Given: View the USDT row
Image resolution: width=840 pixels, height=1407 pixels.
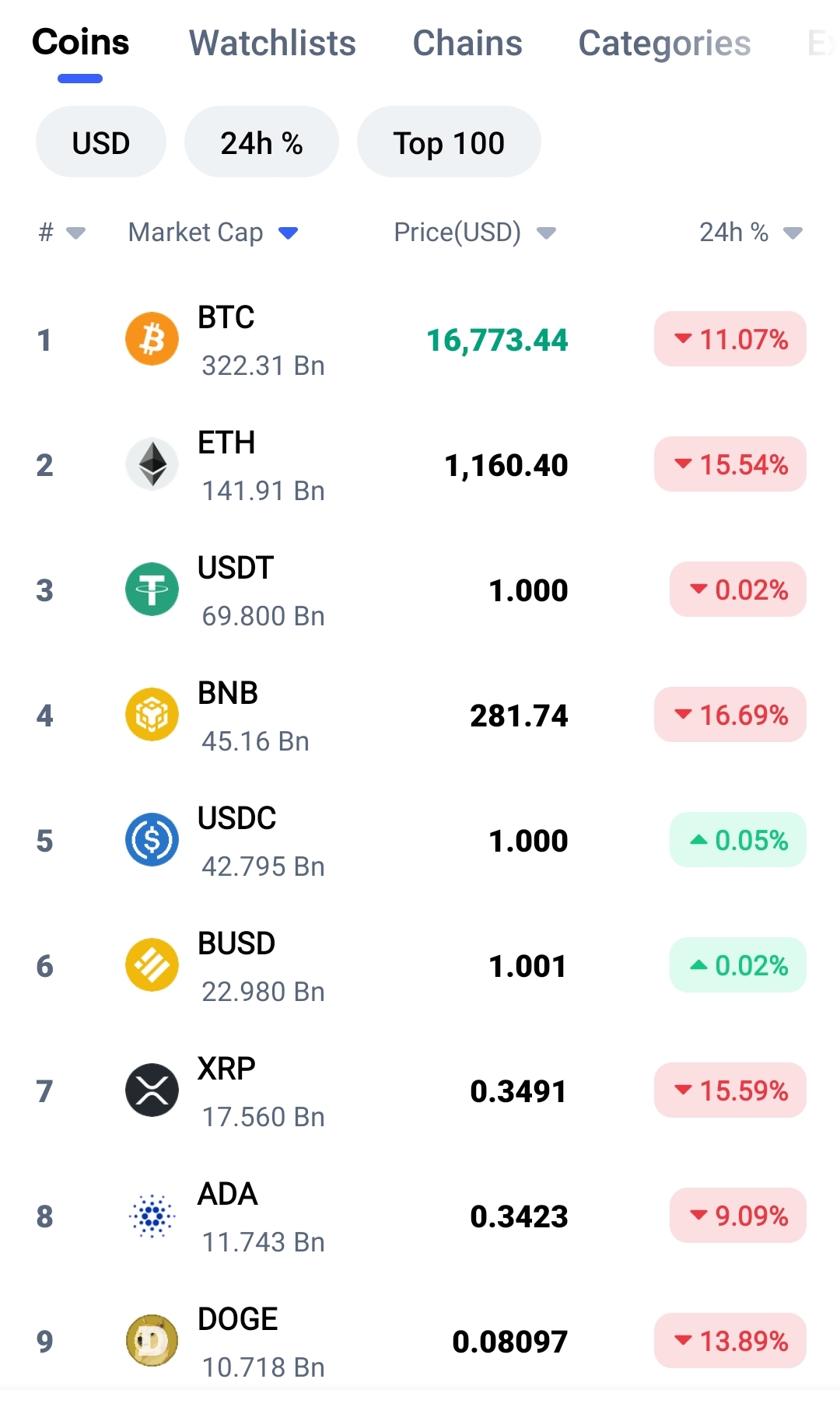Looking at the screenshot, I should (420, 590).
